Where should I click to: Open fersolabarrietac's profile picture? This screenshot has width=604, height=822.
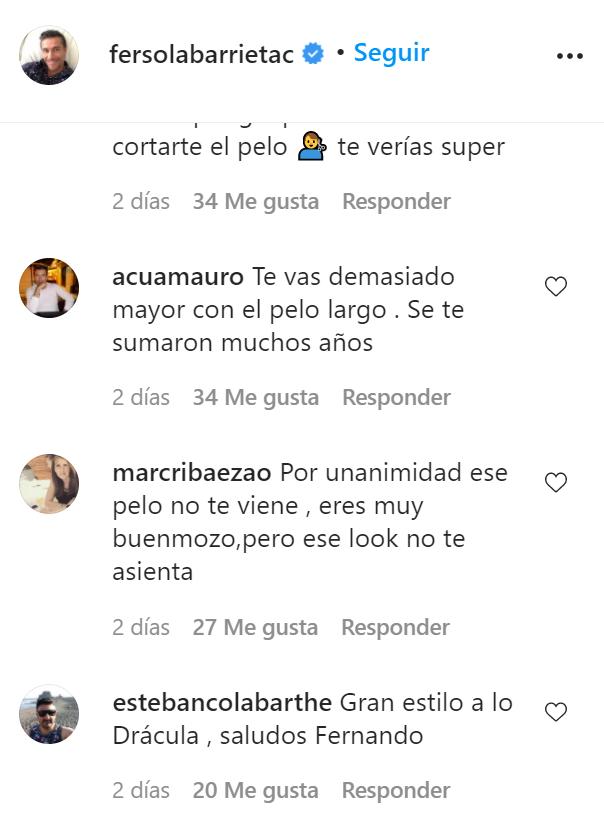pyautogui.click(x=49, y=55)
